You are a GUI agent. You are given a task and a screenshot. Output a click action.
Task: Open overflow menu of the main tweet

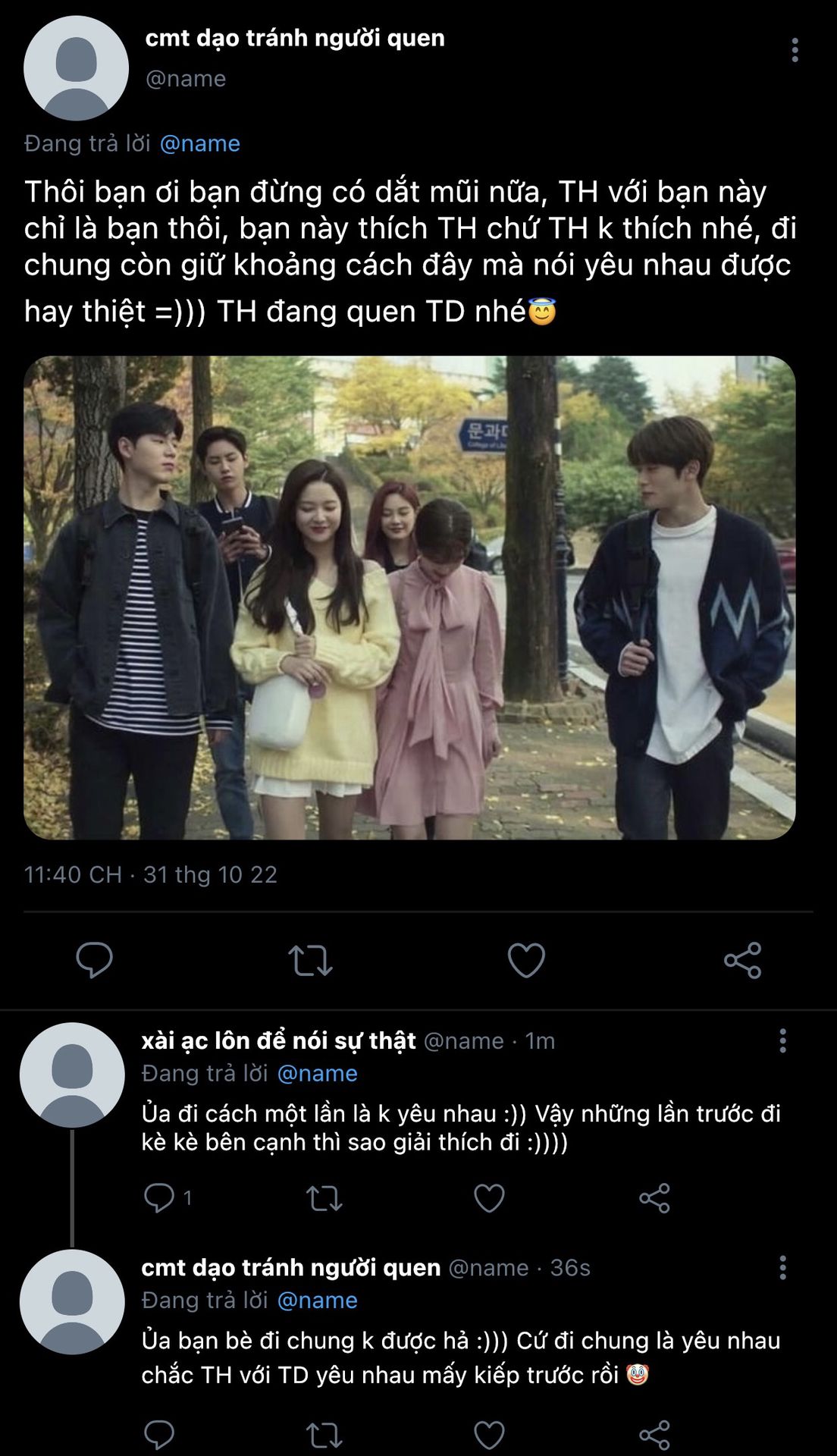pyautogui.click(x=795, y=50)
